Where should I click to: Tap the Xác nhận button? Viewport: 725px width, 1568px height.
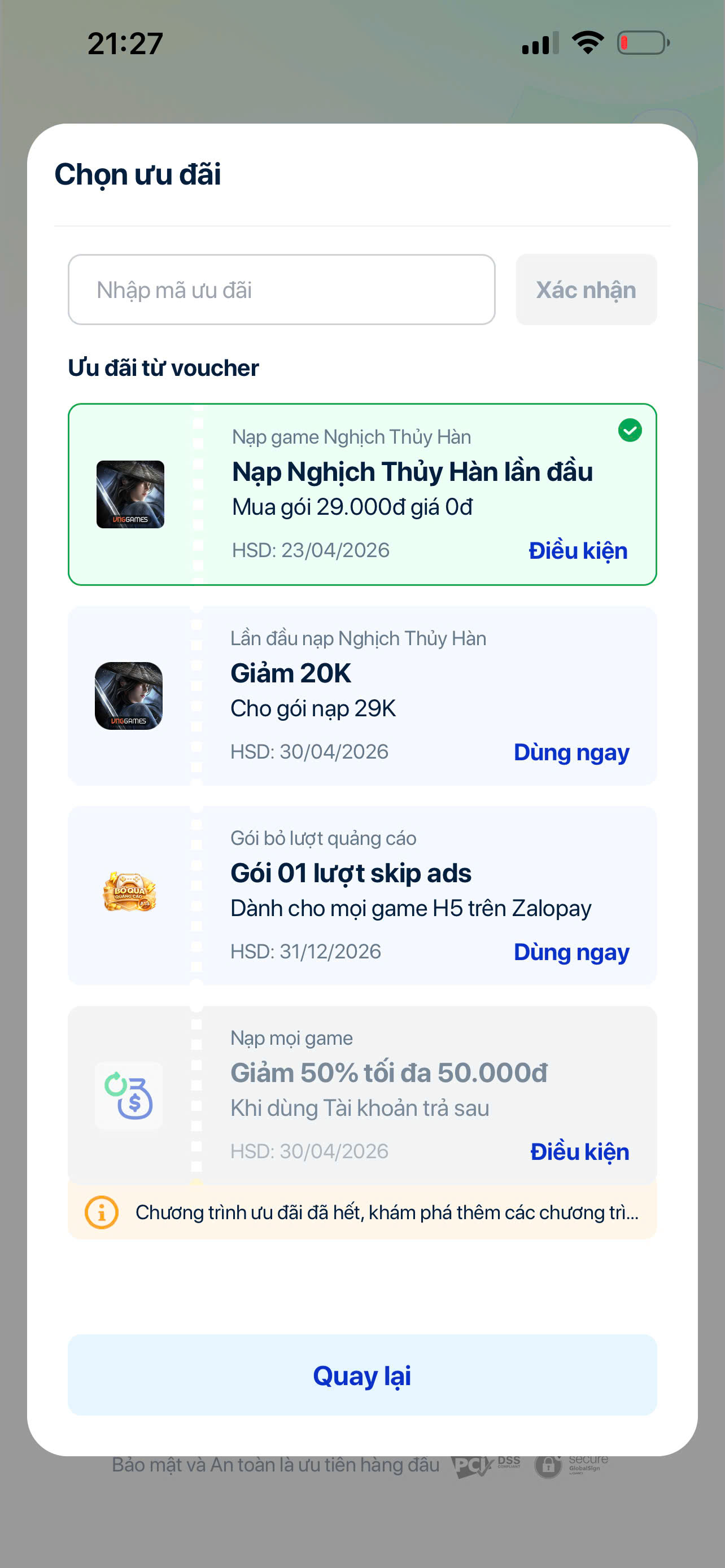[586, 290]
